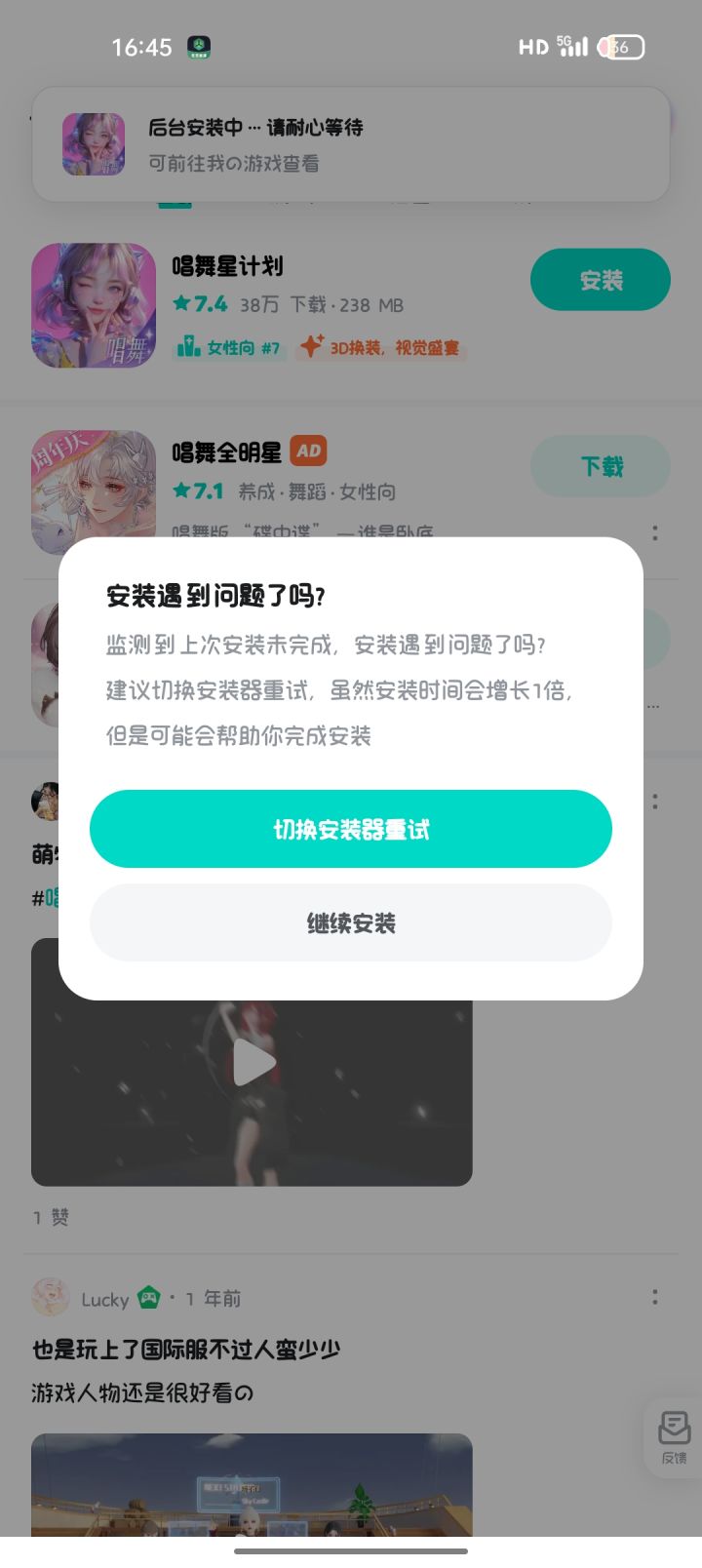Tap the installing game icon in the banner
Screen dimensions: 702x1568
(95, 144)
